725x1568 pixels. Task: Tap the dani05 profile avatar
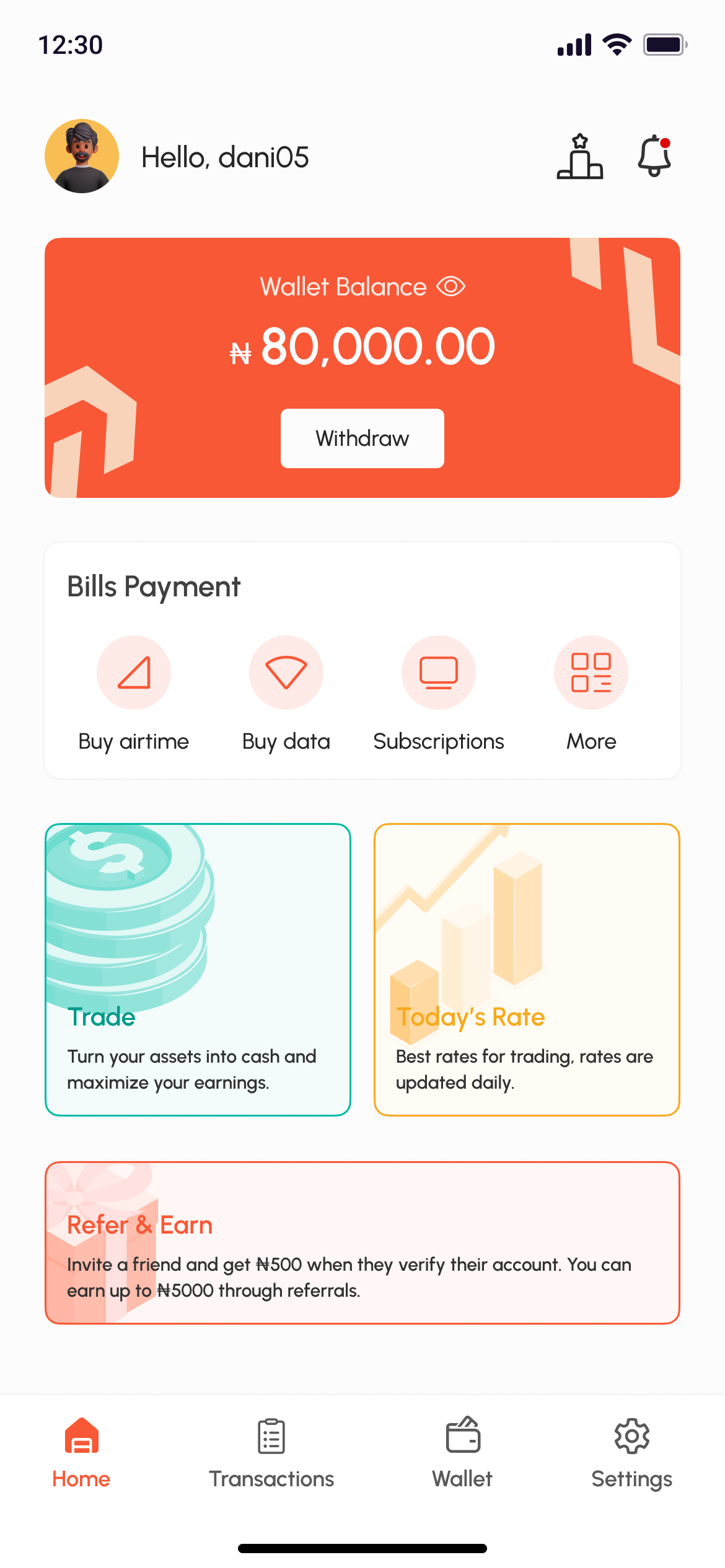coord(82,156)
